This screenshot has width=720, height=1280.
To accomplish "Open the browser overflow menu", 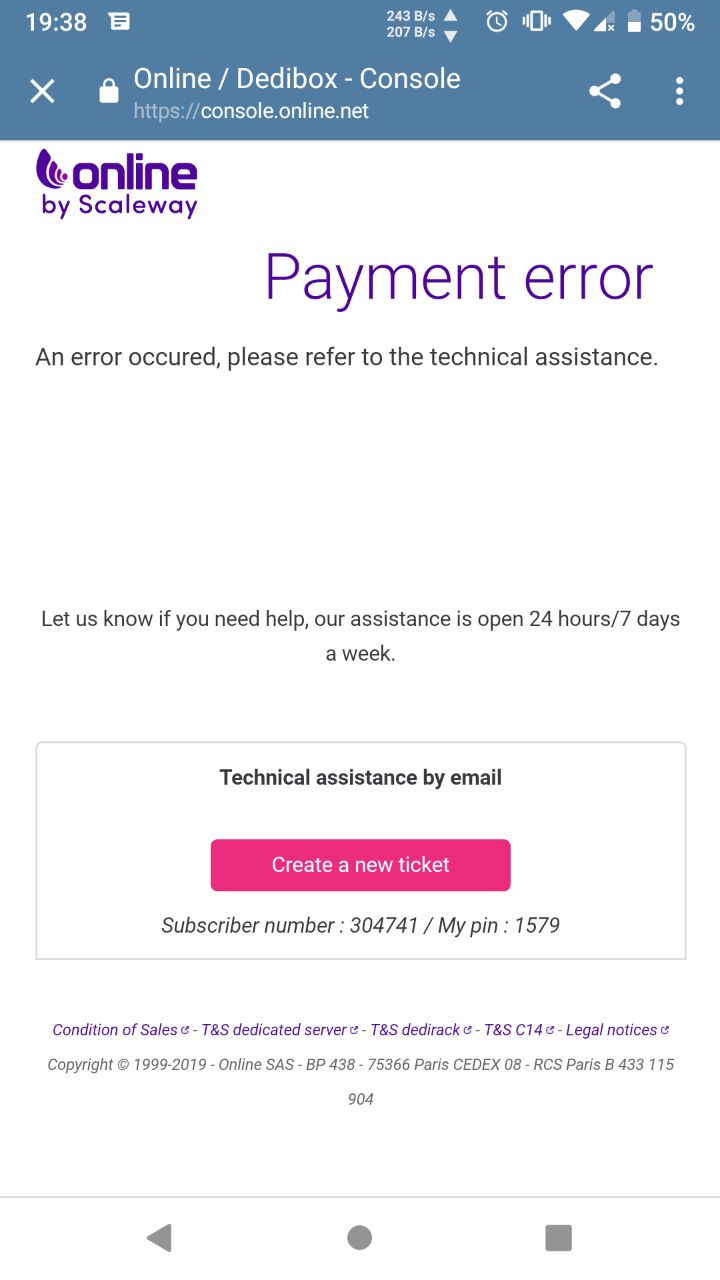I will coord(679,92).
